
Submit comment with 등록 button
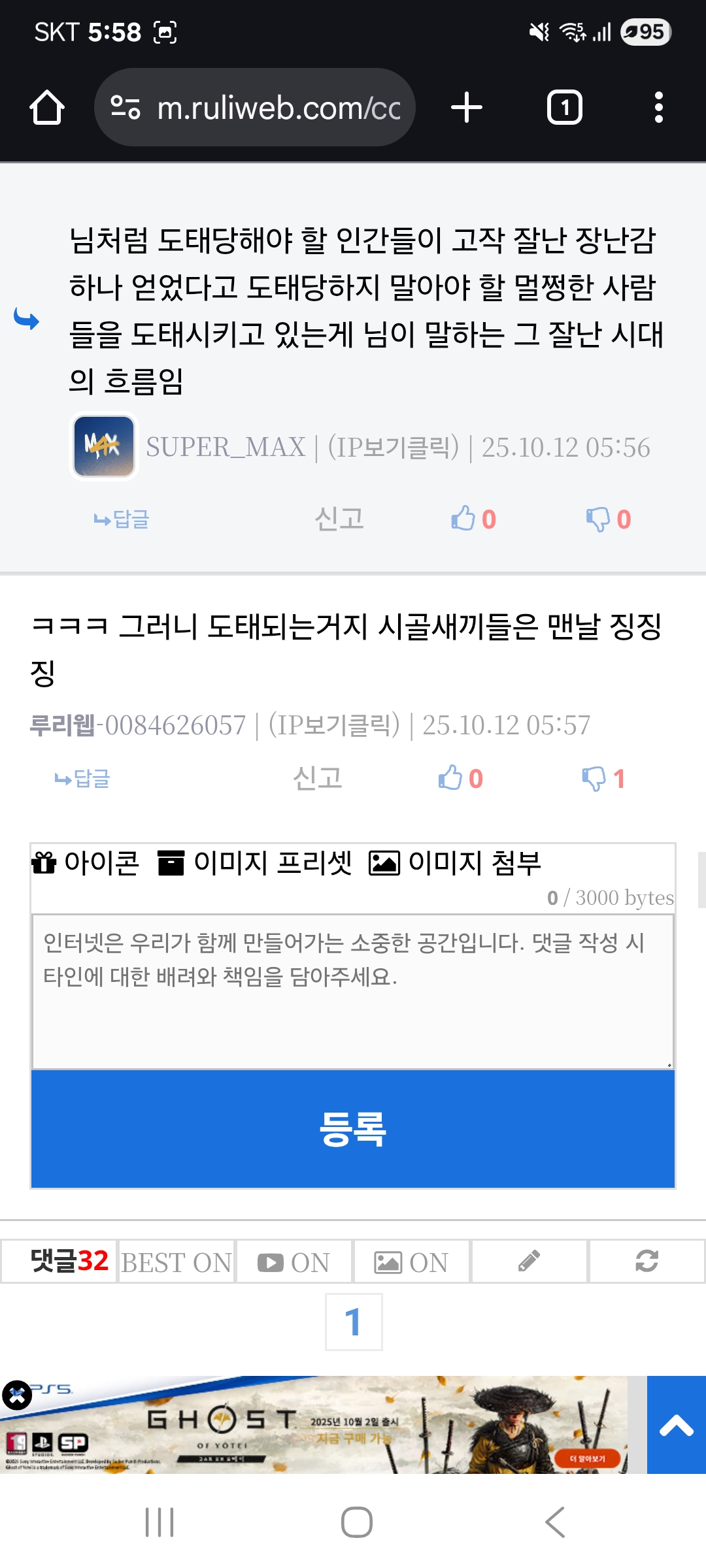coord(353,1129)
